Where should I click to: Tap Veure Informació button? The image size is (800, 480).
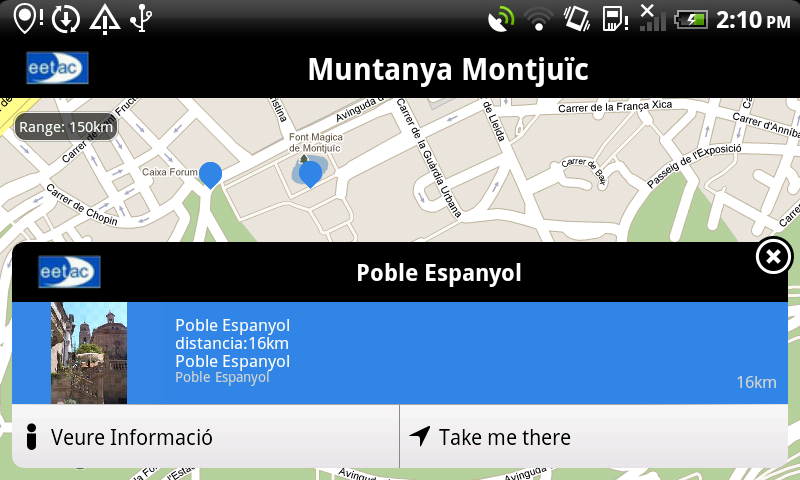pos(205,437)
